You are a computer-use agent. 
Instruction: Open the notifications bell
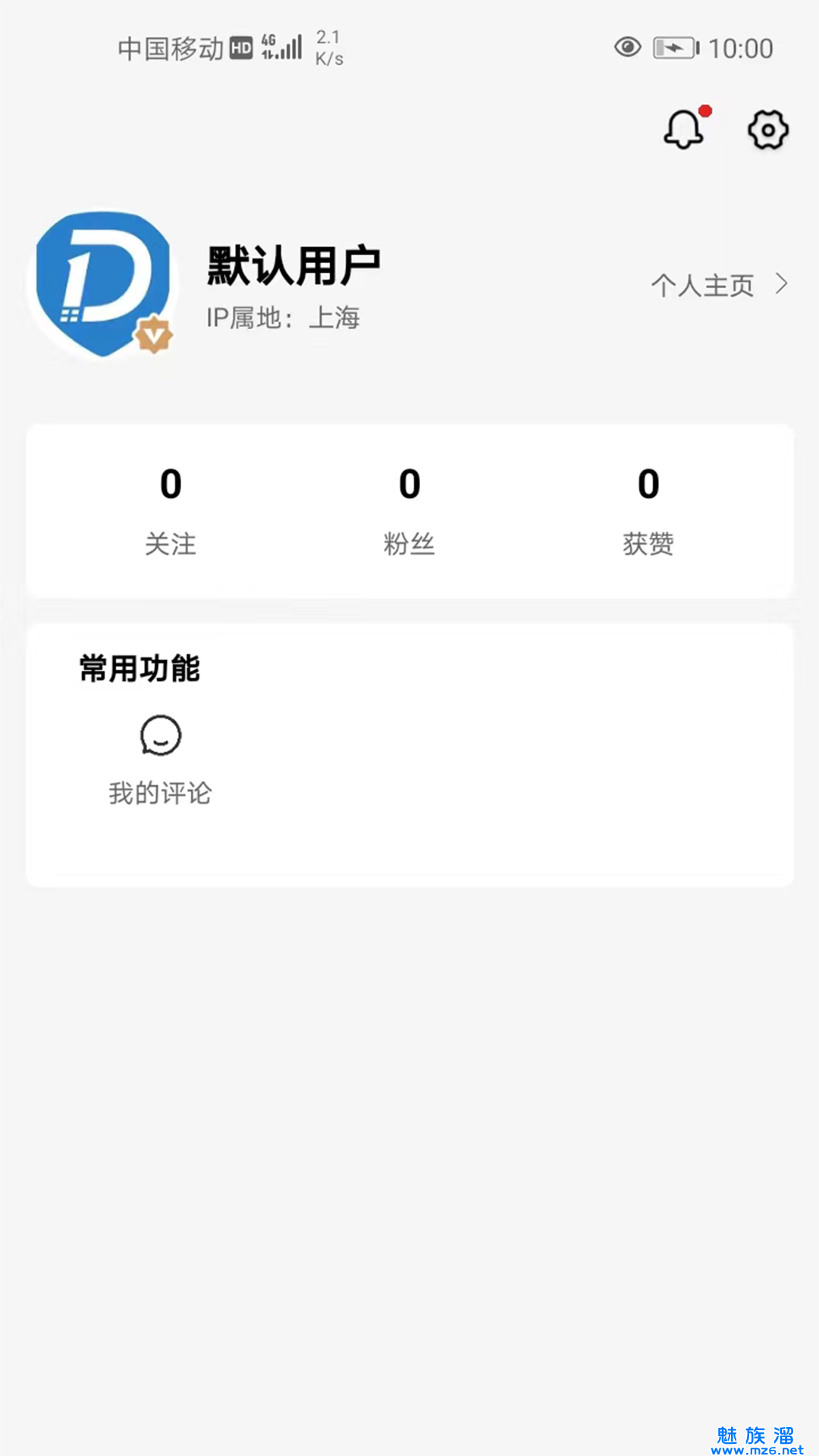[x=685, y=130]
